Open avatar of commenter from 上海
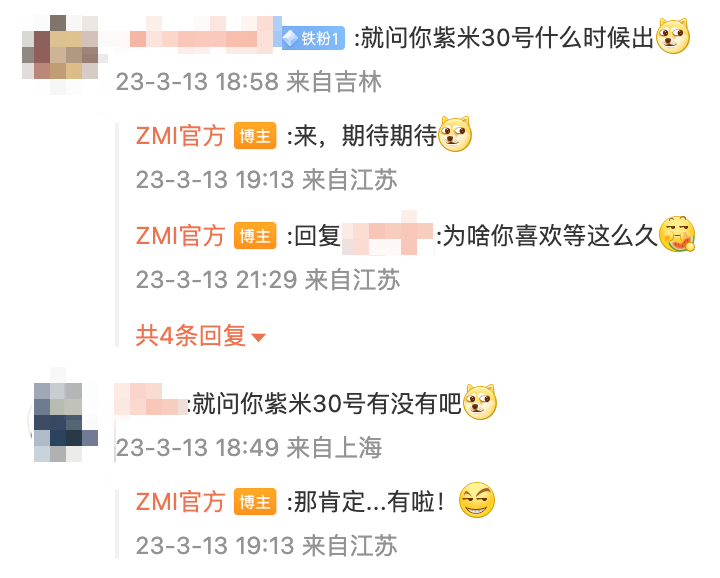 66,422
